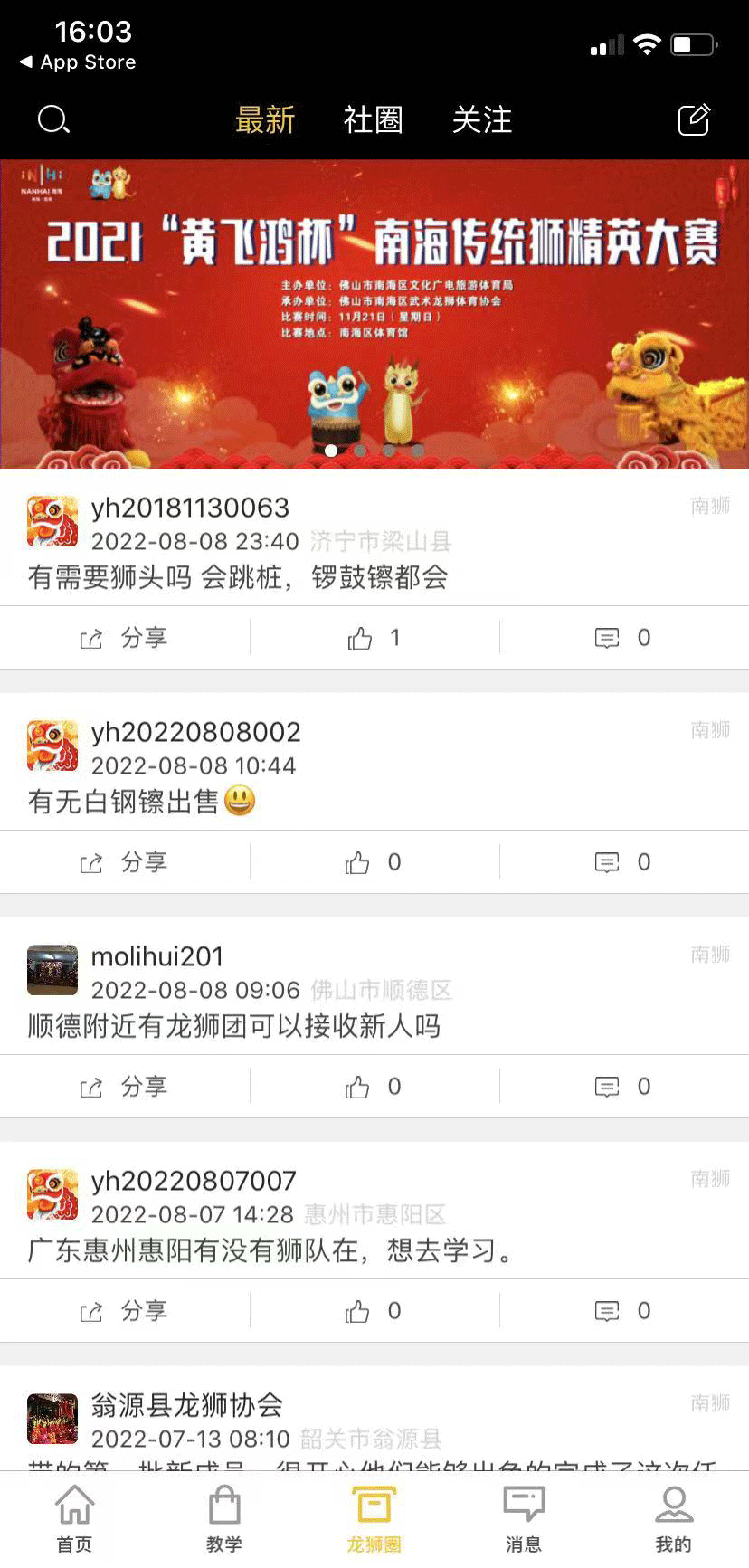The width and height of the screenshot is (749, 1568).
Task: Open the search icon at top left
Action: pos(52,119)
